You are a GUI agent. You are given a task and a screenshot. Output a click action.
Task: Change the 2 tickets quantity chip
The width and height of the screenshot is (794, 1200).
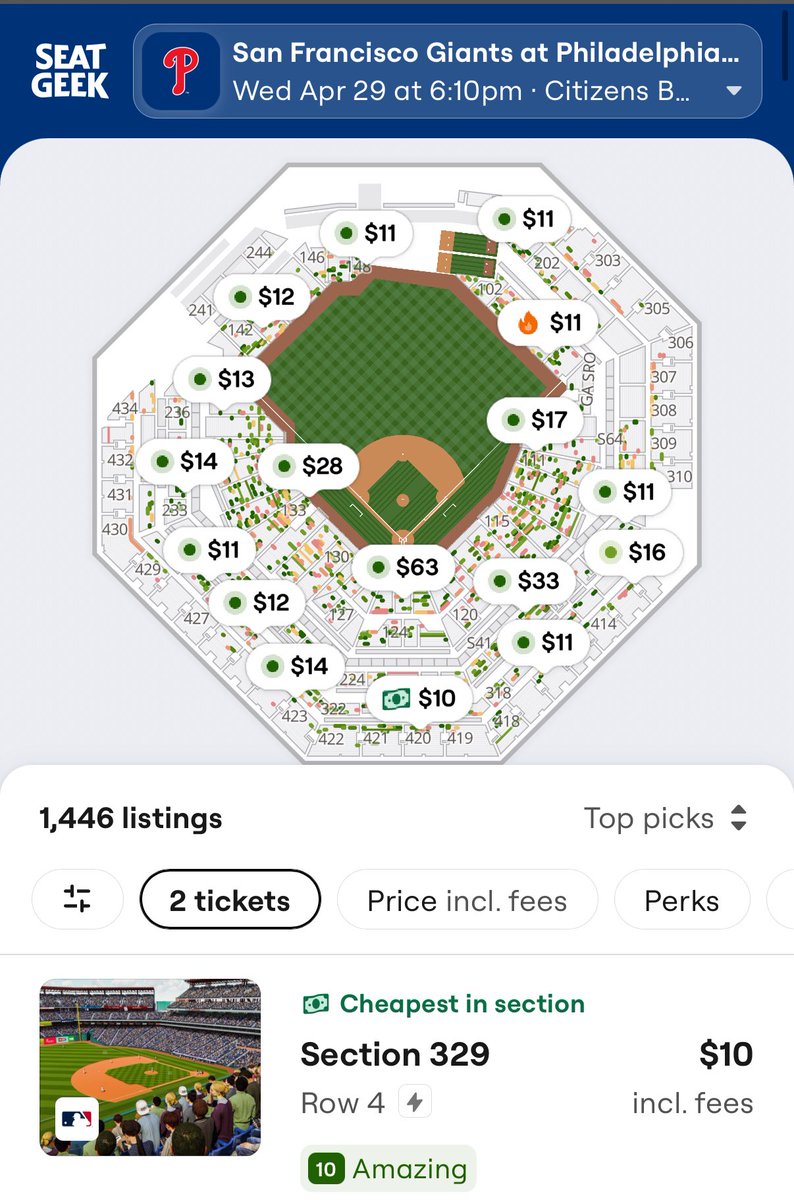pyautogui.click(x=230, y=900)
